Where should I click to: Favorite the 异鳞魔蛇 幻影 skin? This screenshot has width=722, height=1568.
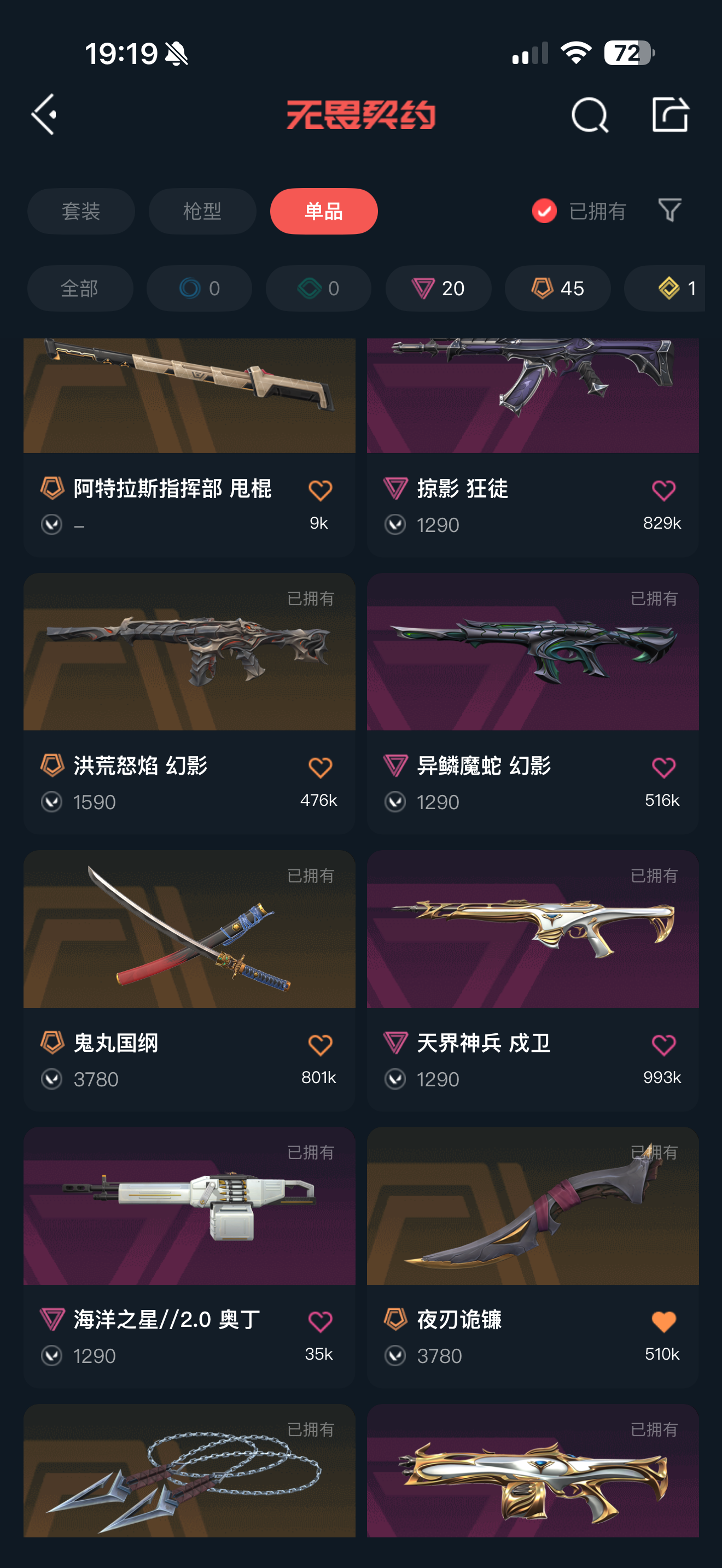(x=663, y=768)
